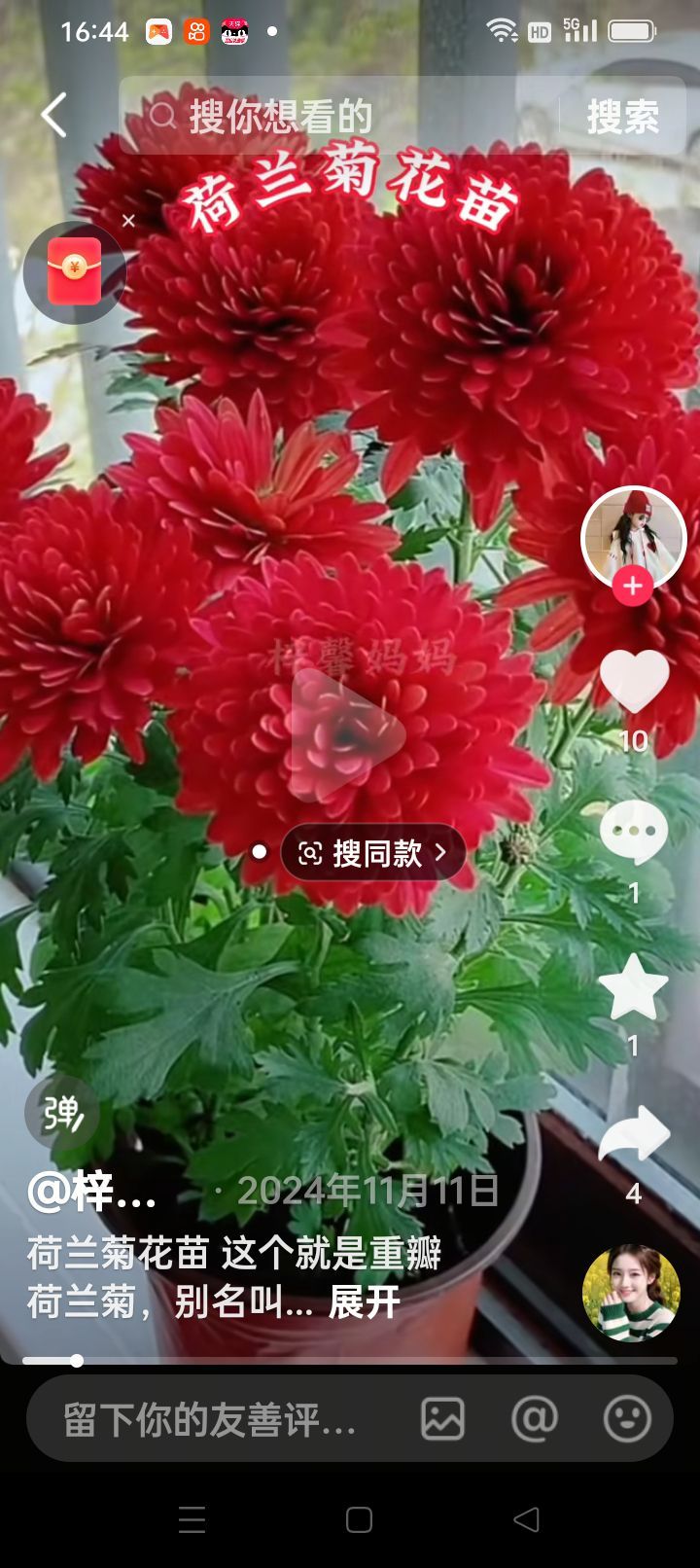
Task: Share this video with the arrow
Action: 634,1135
